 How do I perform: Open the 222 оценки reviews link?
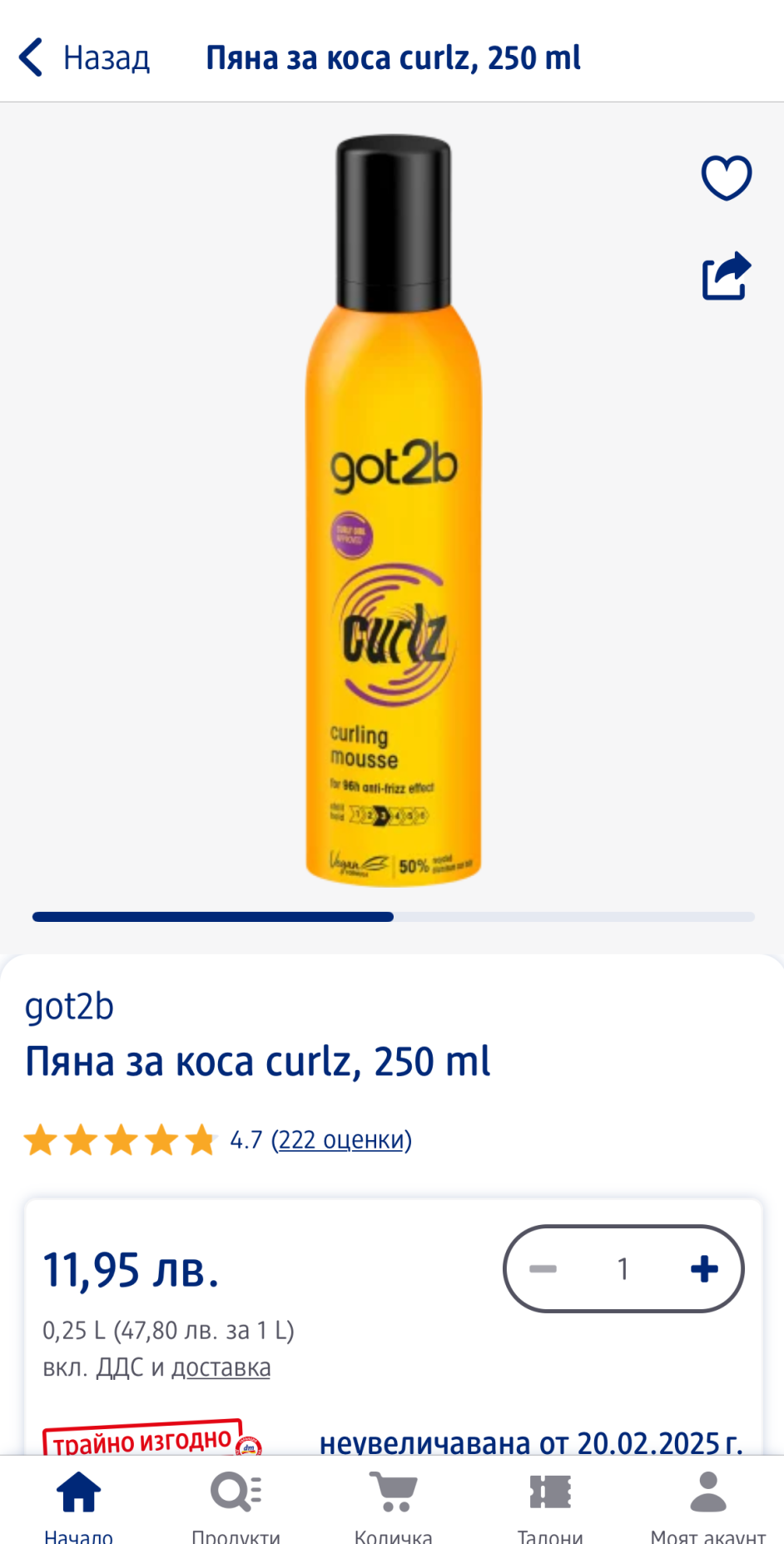341,1139
